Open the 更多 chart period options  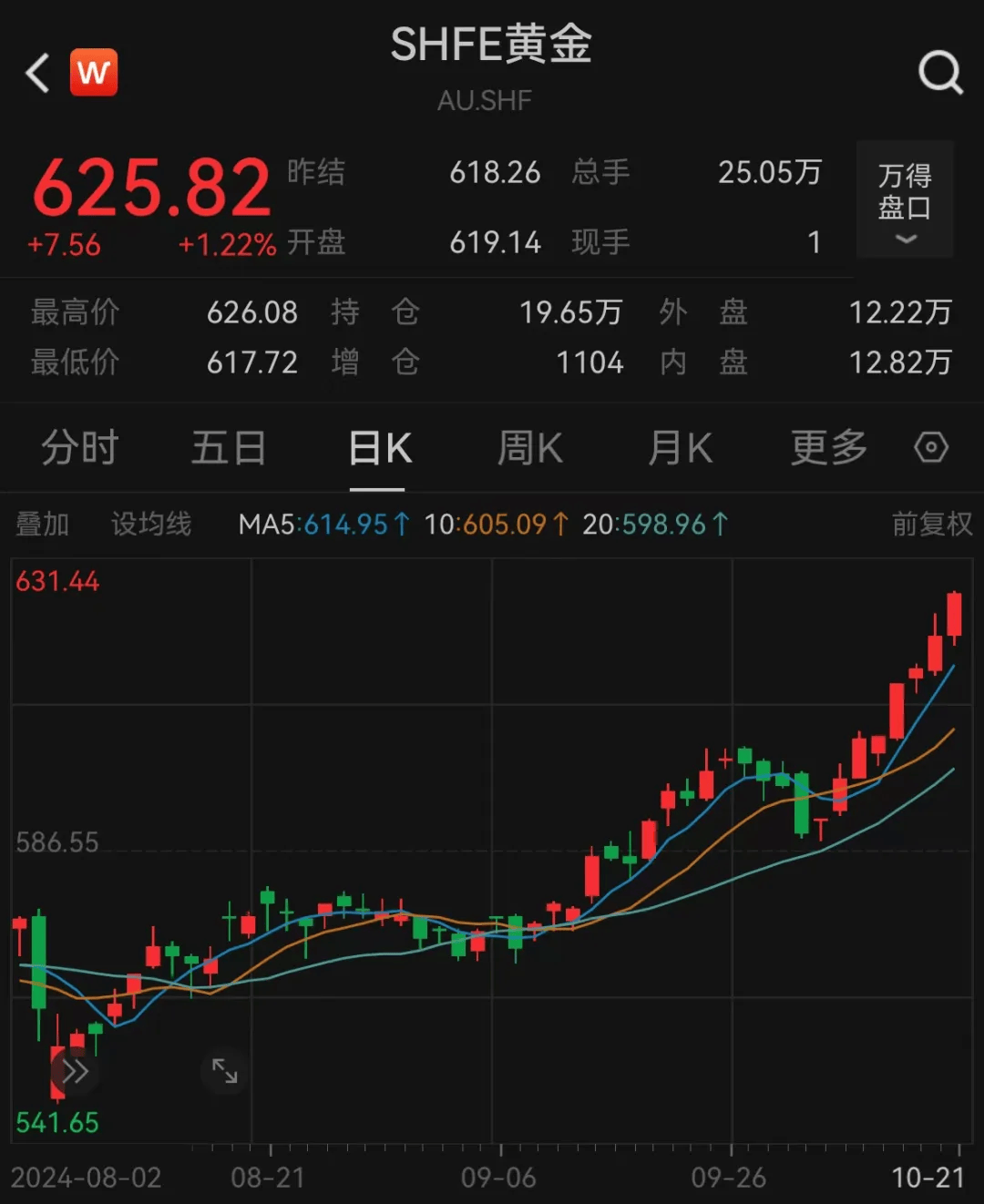click(x=825, y=447)
